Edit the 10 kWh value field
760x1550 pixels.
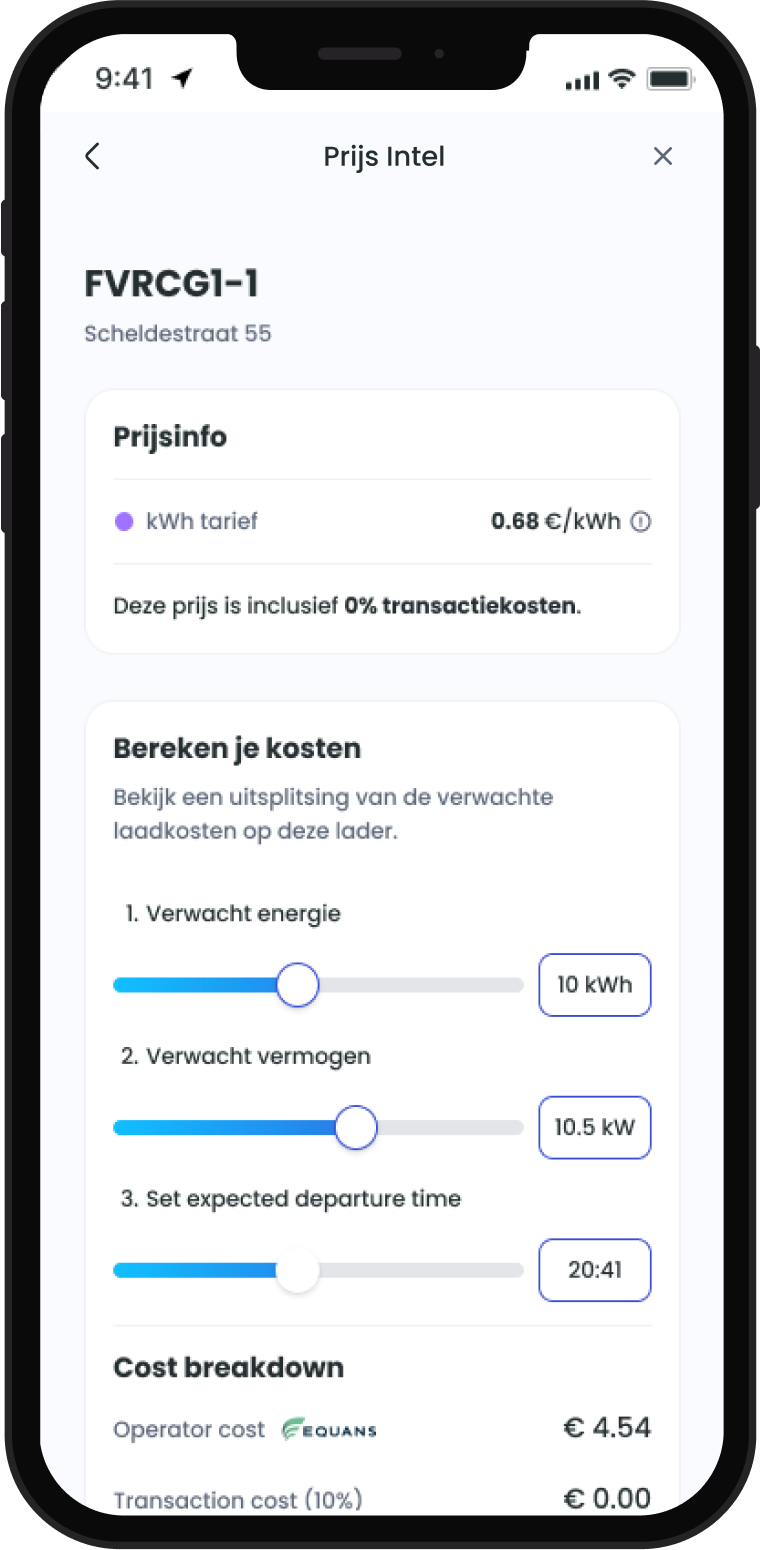click(x=594, y=985)
